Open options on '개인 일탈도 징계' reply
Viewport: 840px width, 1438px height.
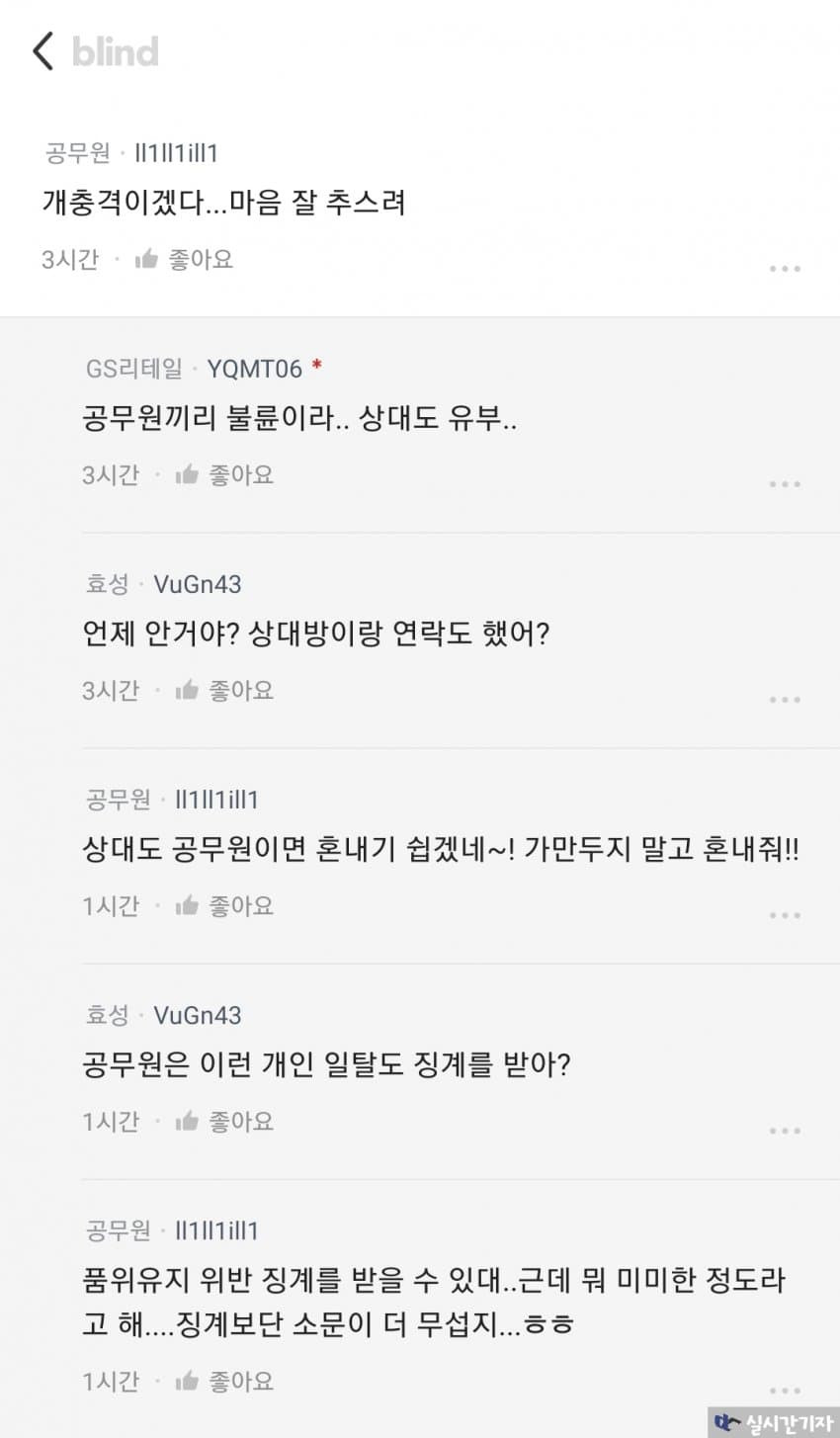[x=785, y=1131]
